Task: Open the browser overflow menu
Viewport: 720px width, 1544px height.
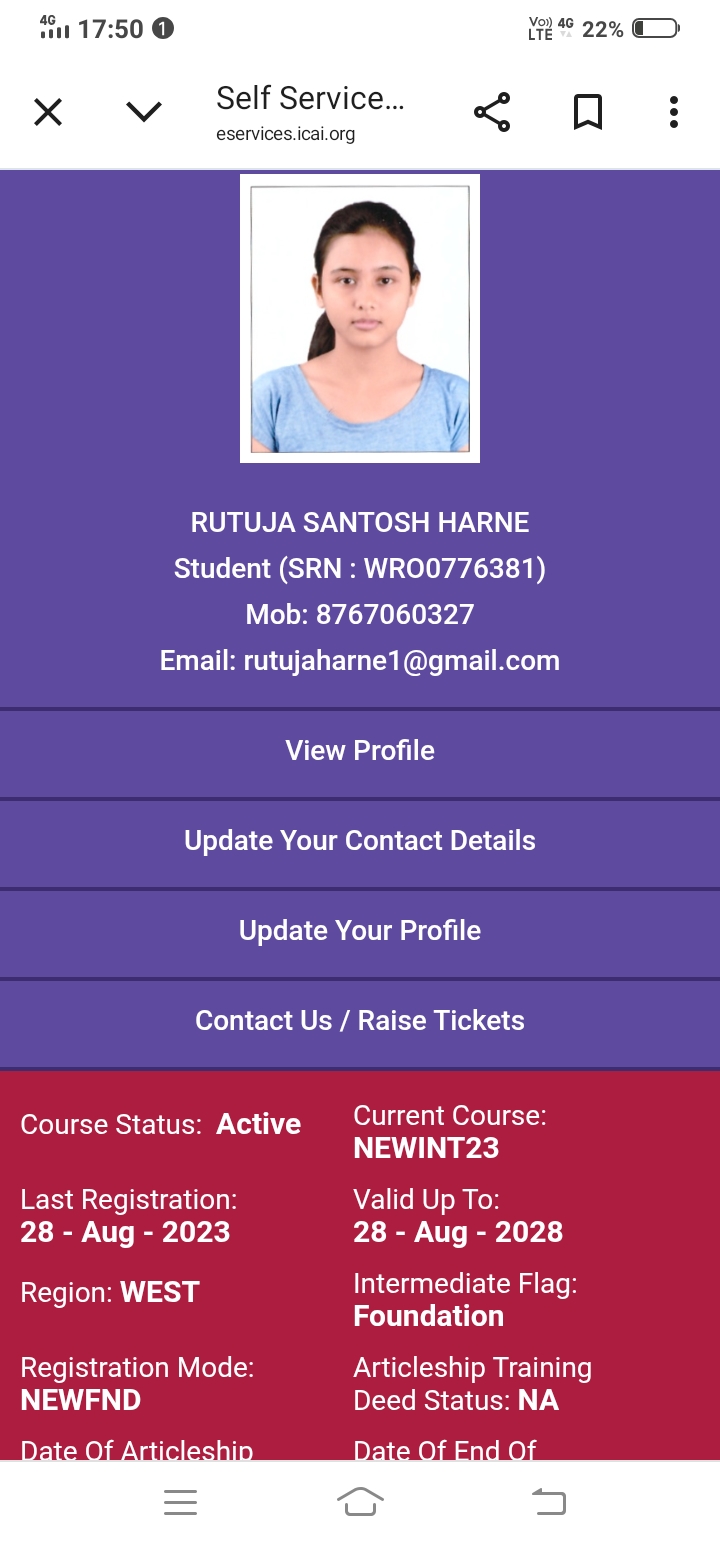Action: [674, 112]
